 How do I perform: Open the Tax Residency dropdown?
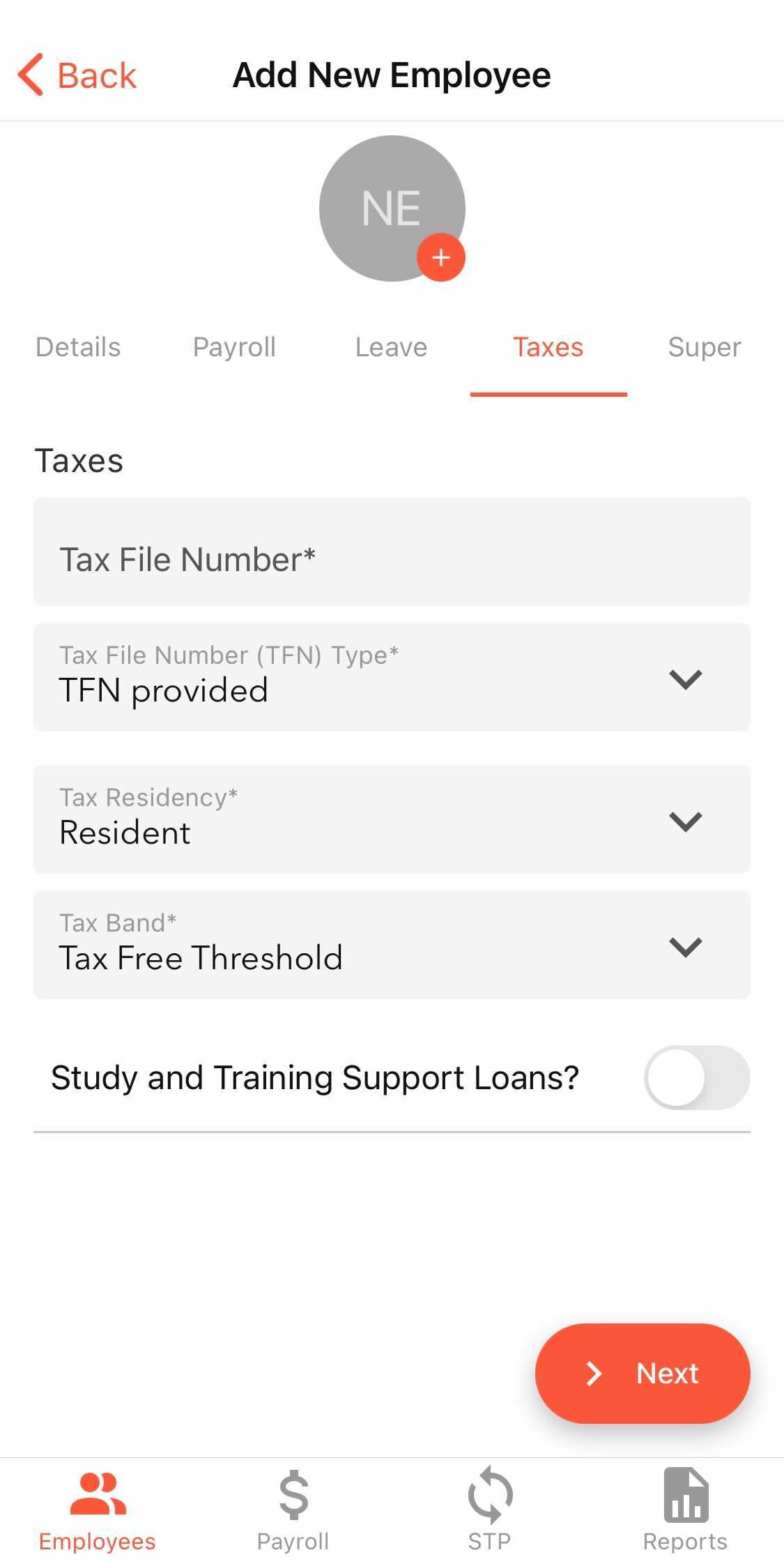pyautogui.click(x=392, y=819)
